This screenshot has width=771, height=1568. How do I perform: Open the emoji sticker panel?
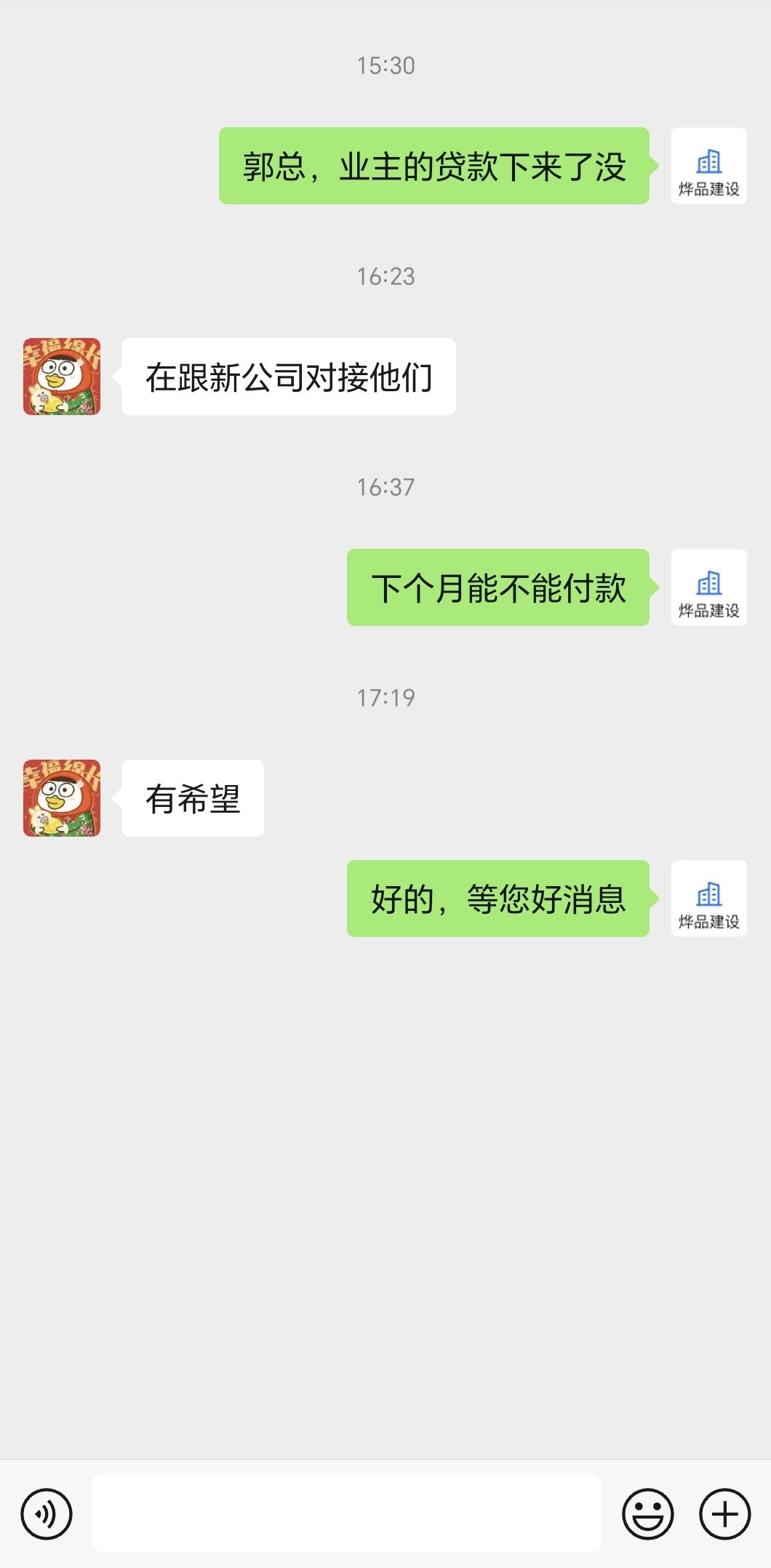click(647, 1513)
